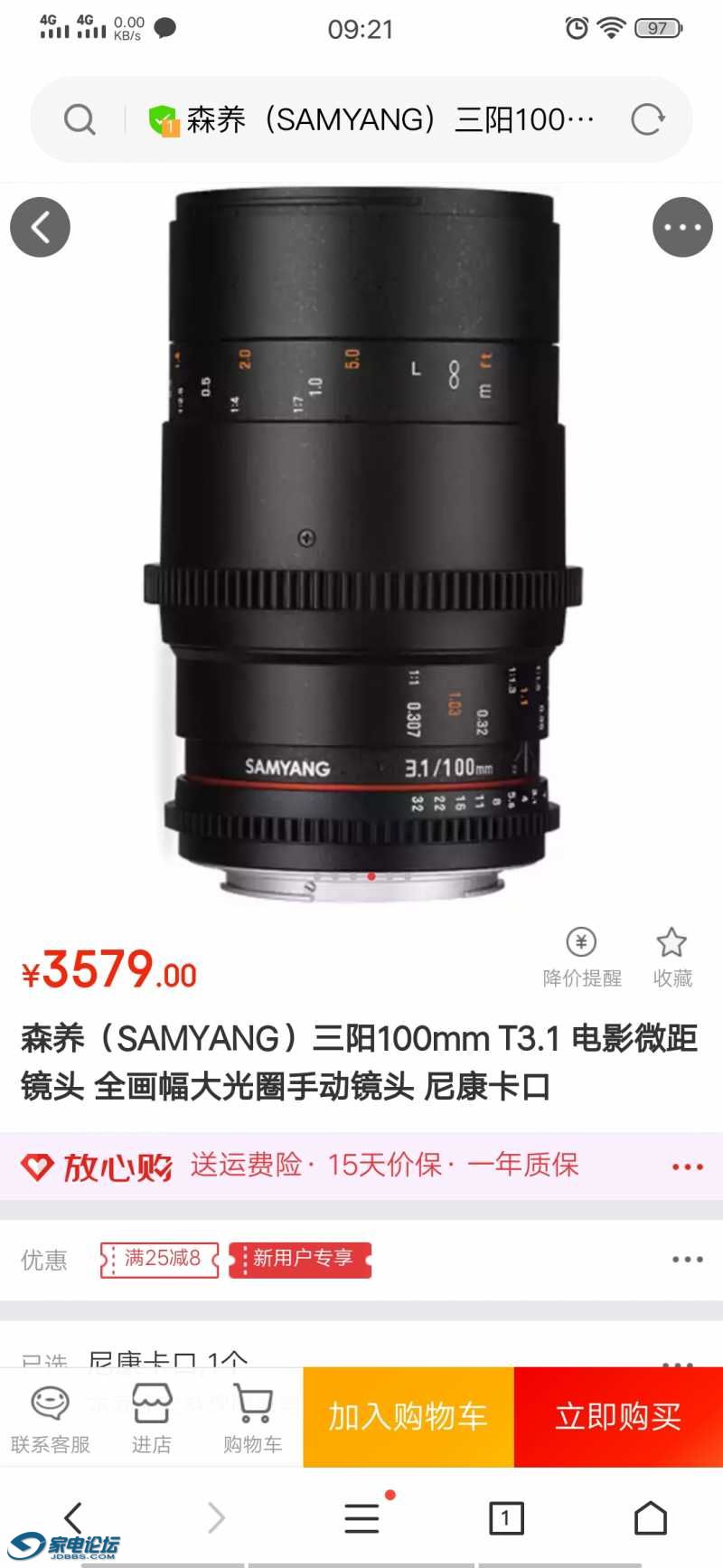Add item to cart (加入购物车)

[x=408, y=1416]
